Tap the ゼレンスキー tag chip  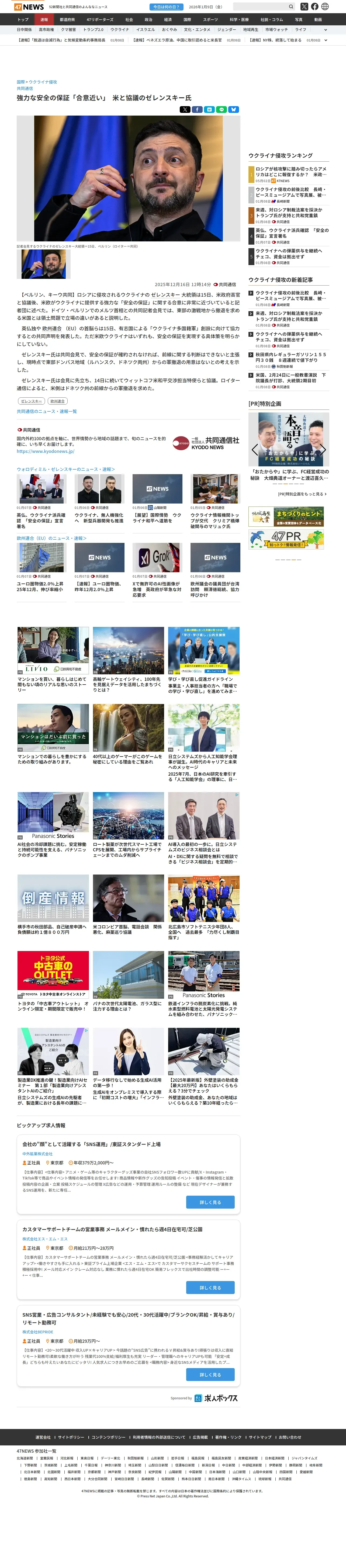[x=31, y=401]
